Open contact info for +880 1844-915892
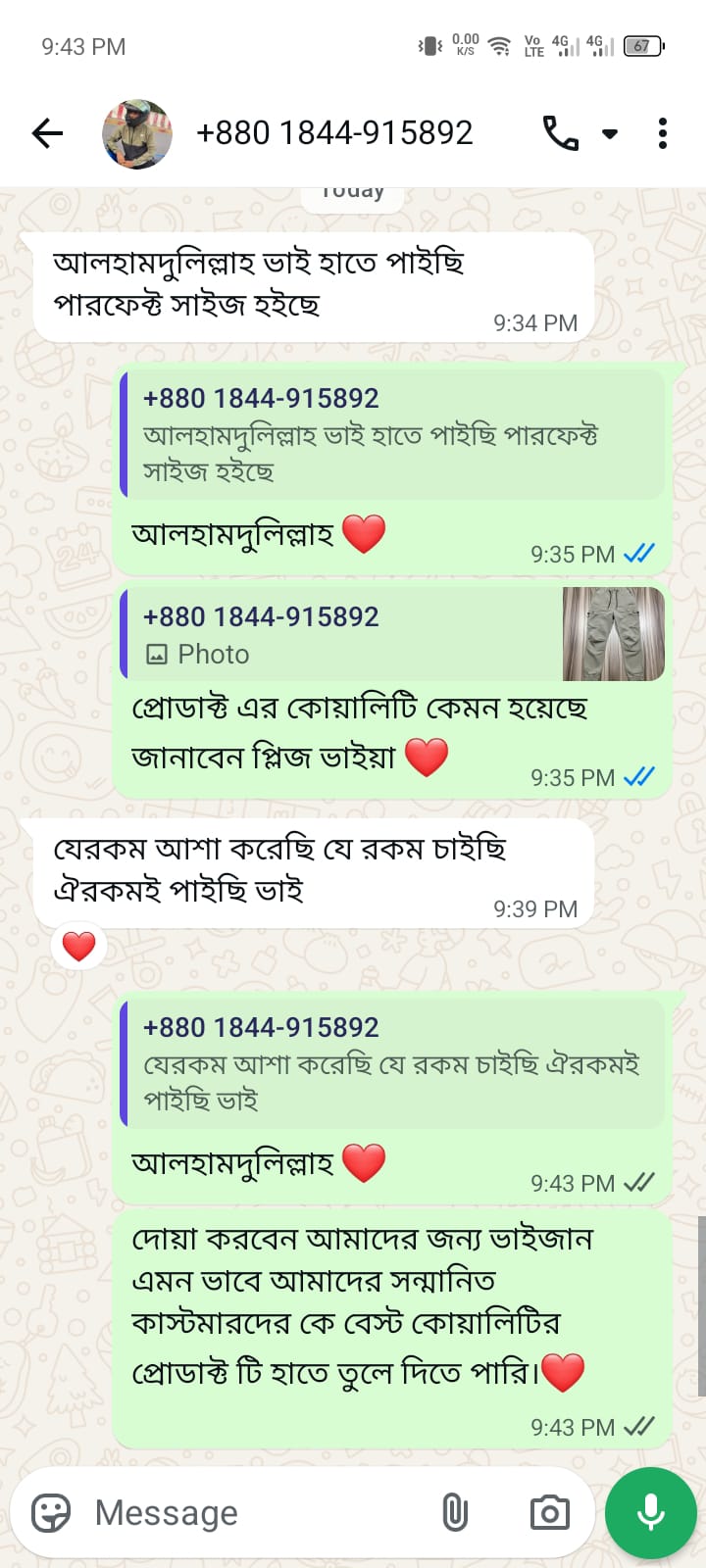The width and height of the screenshot is (706, 1568). (334, 133)
